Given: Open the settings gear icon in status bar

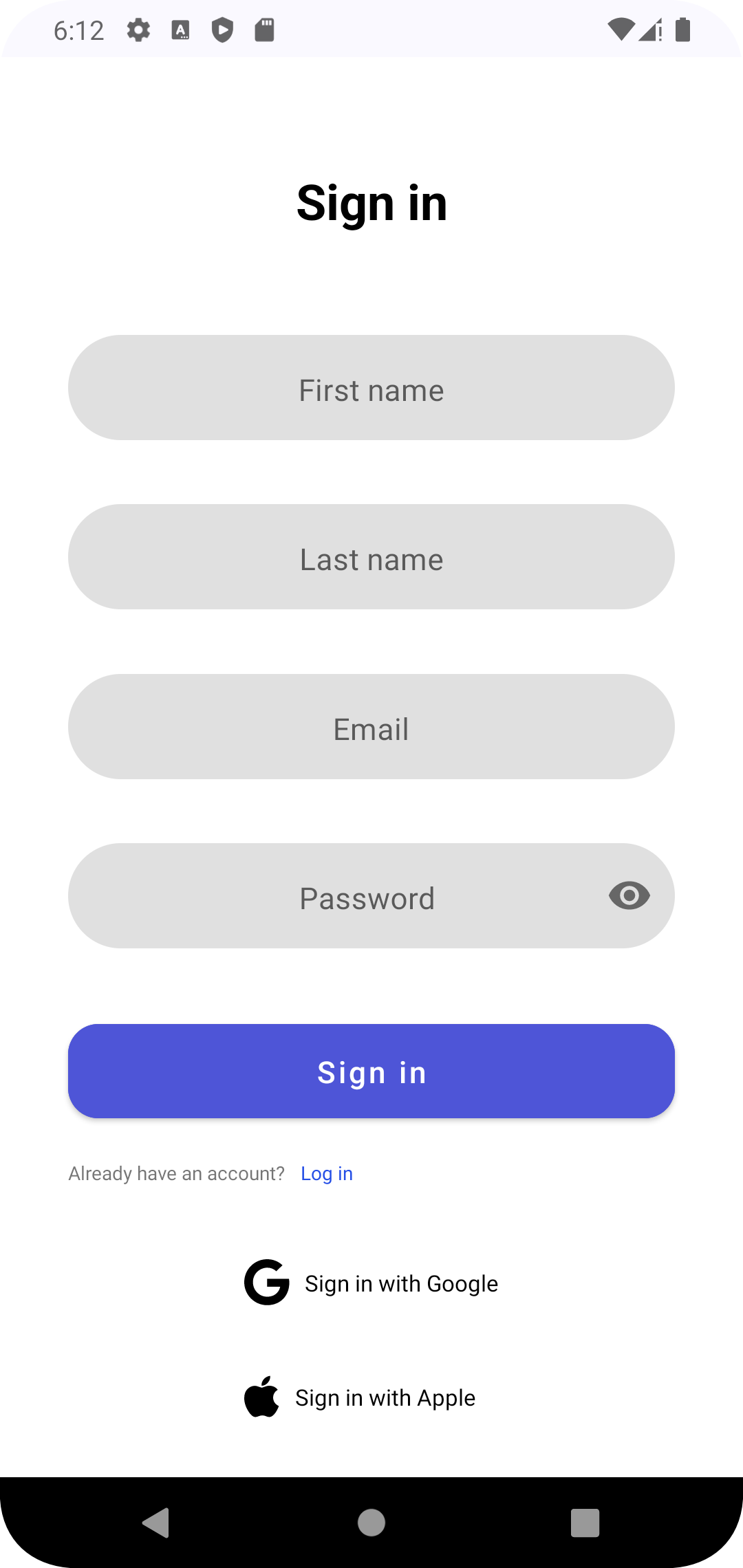Looking at the screenshot, I should tap(138, 29).
